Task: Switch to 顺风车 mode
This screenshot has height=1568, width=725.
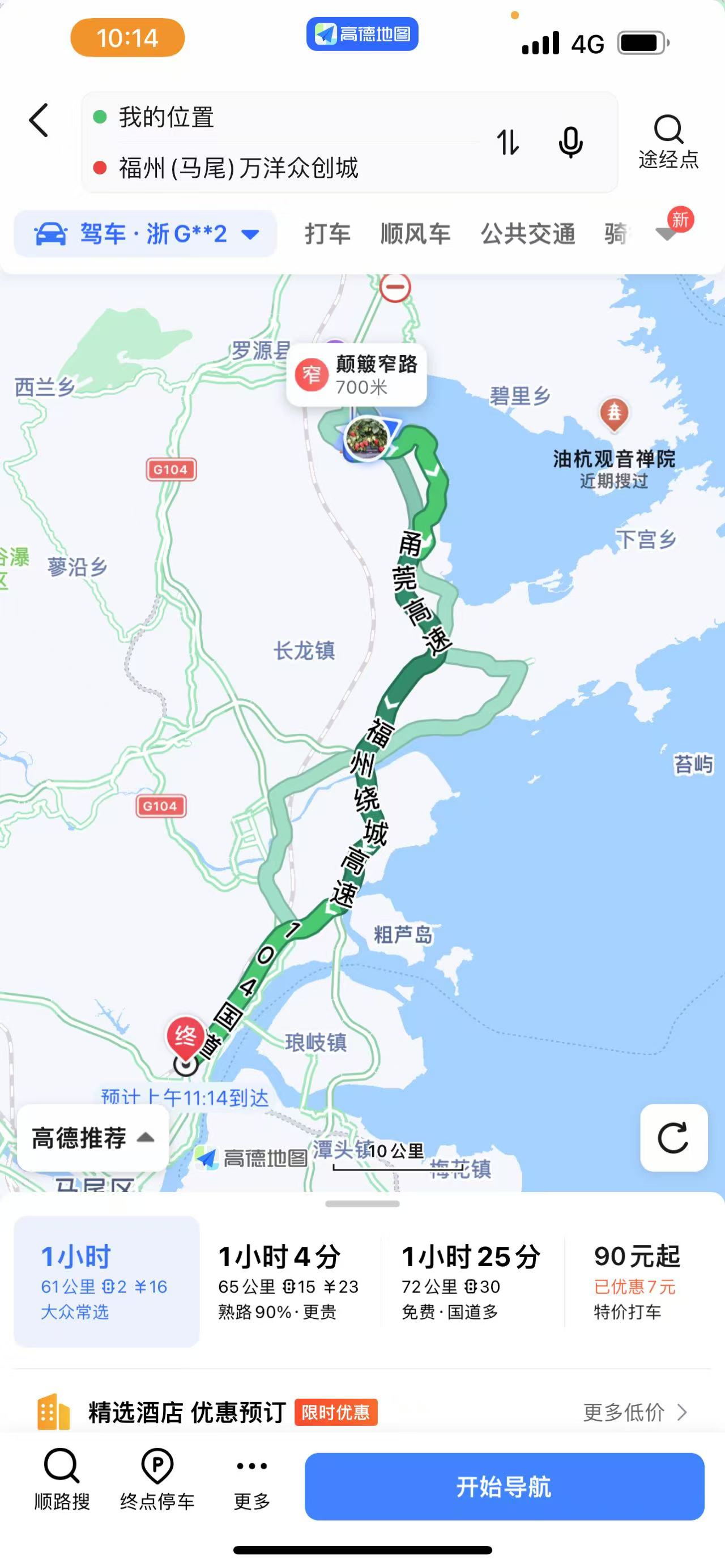Action: pos(415,234)
